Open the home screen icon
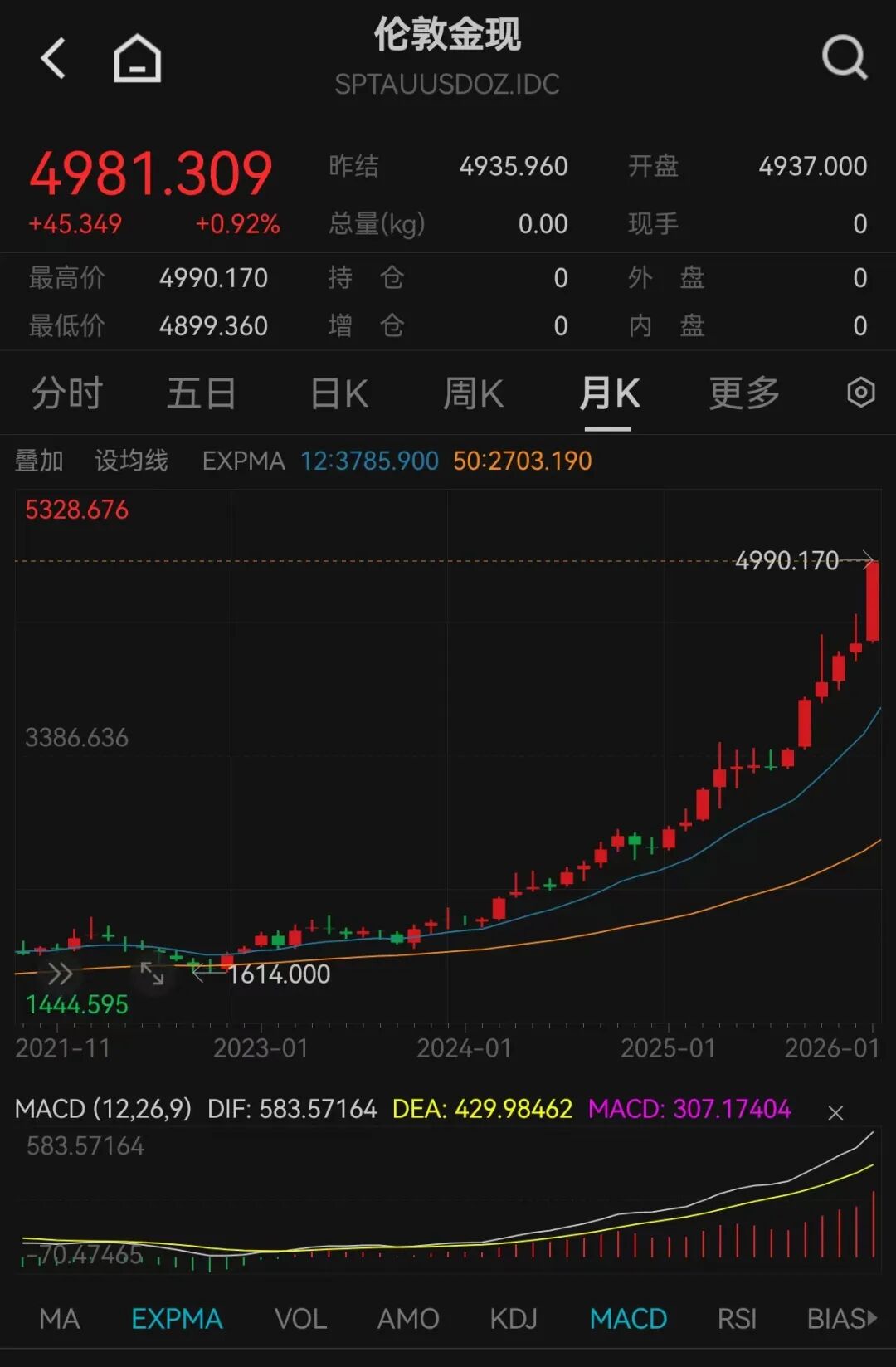Viewport: 896px width, 1367px height. pos(135,58)
